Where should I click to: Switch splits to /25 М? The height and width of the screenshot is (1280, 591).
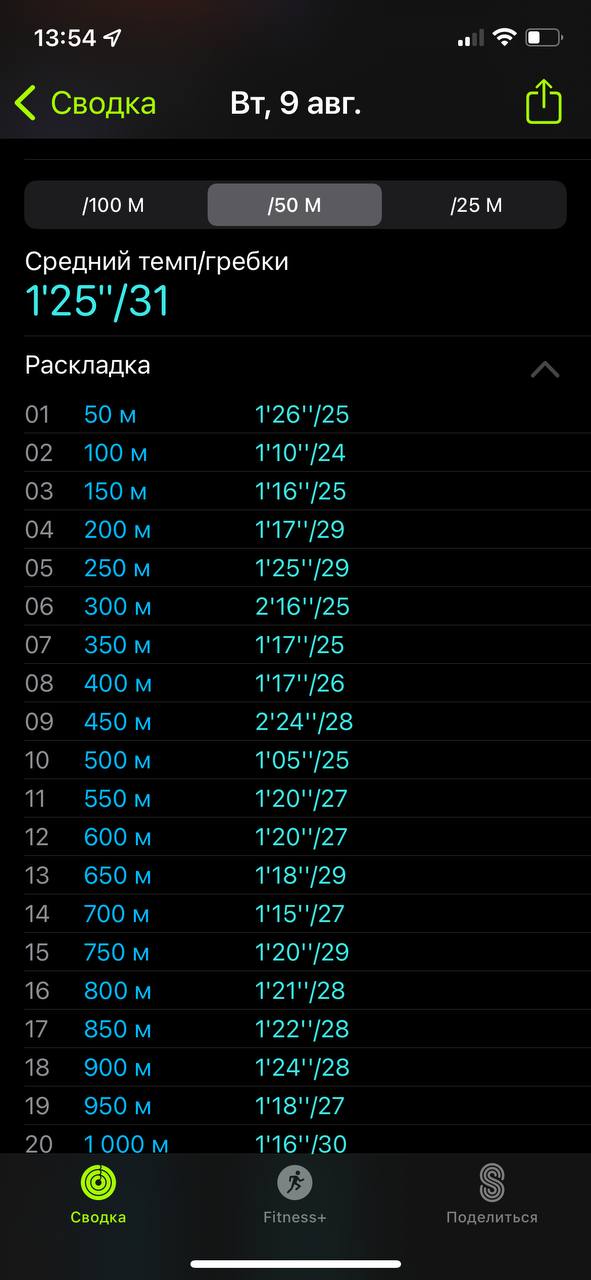pyautogui.click(x=476, y=205)
